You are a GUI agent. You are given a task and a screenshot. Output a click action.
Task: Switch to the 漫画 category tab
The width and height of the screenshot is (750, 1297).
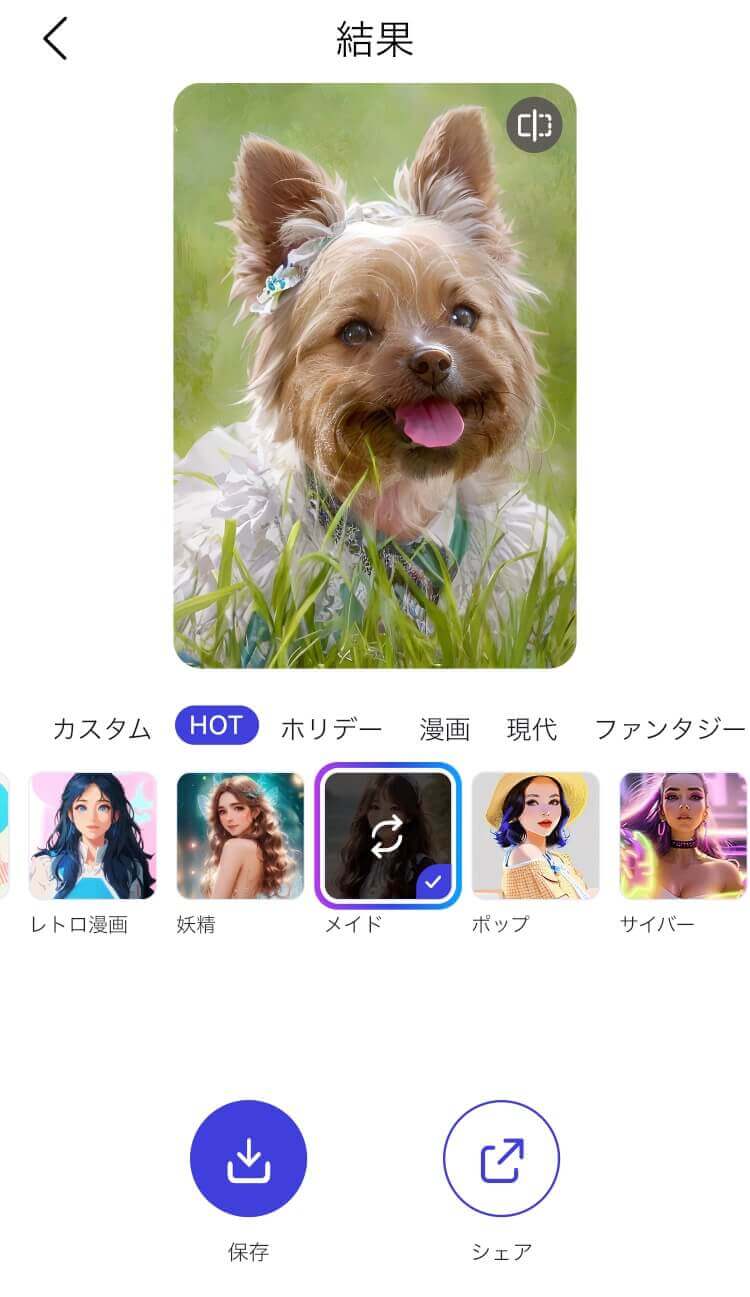[446, 728]
